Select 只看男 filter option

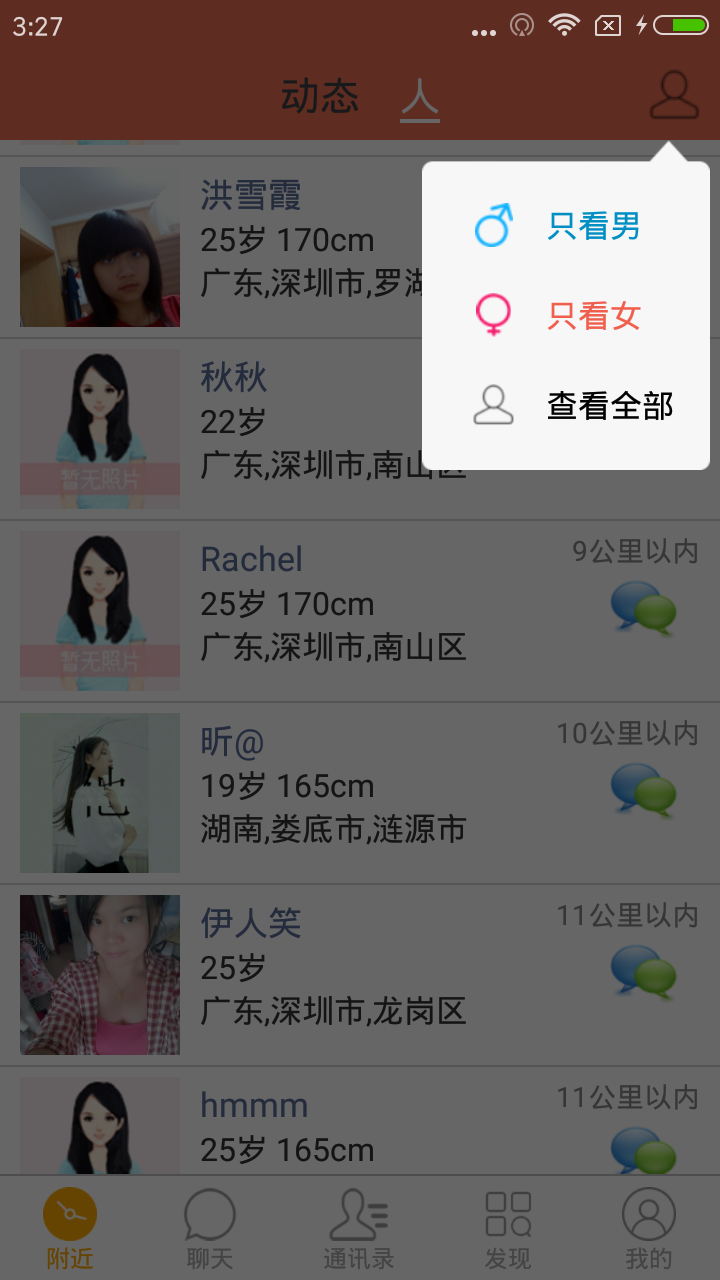point(565,226)
